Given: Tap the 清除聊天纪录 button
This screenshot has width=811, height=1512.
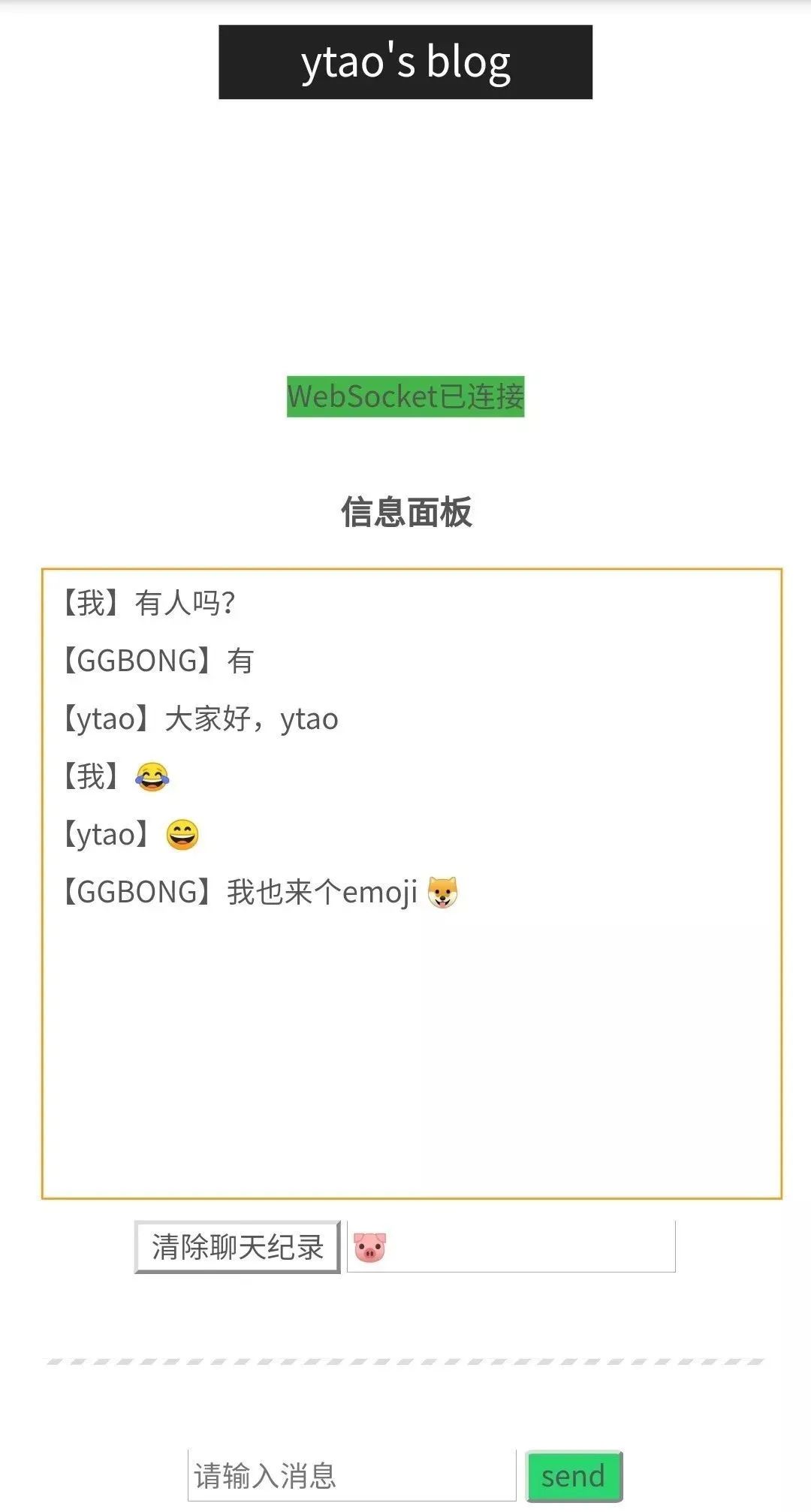Looking at the screenshot, I should point(237,1247).
